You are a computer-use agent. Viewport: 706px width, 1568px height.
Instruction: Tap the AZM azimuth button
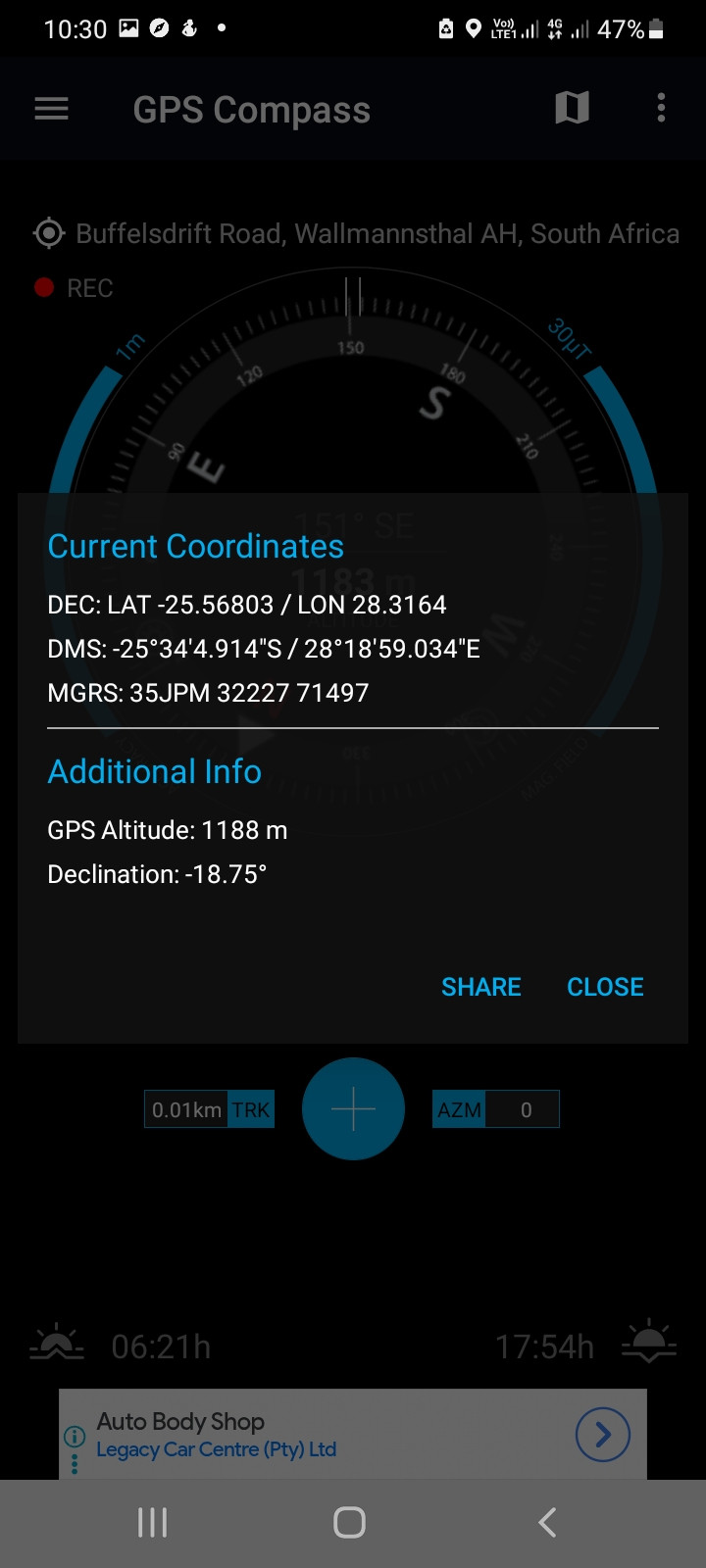tap(495, 1109)
